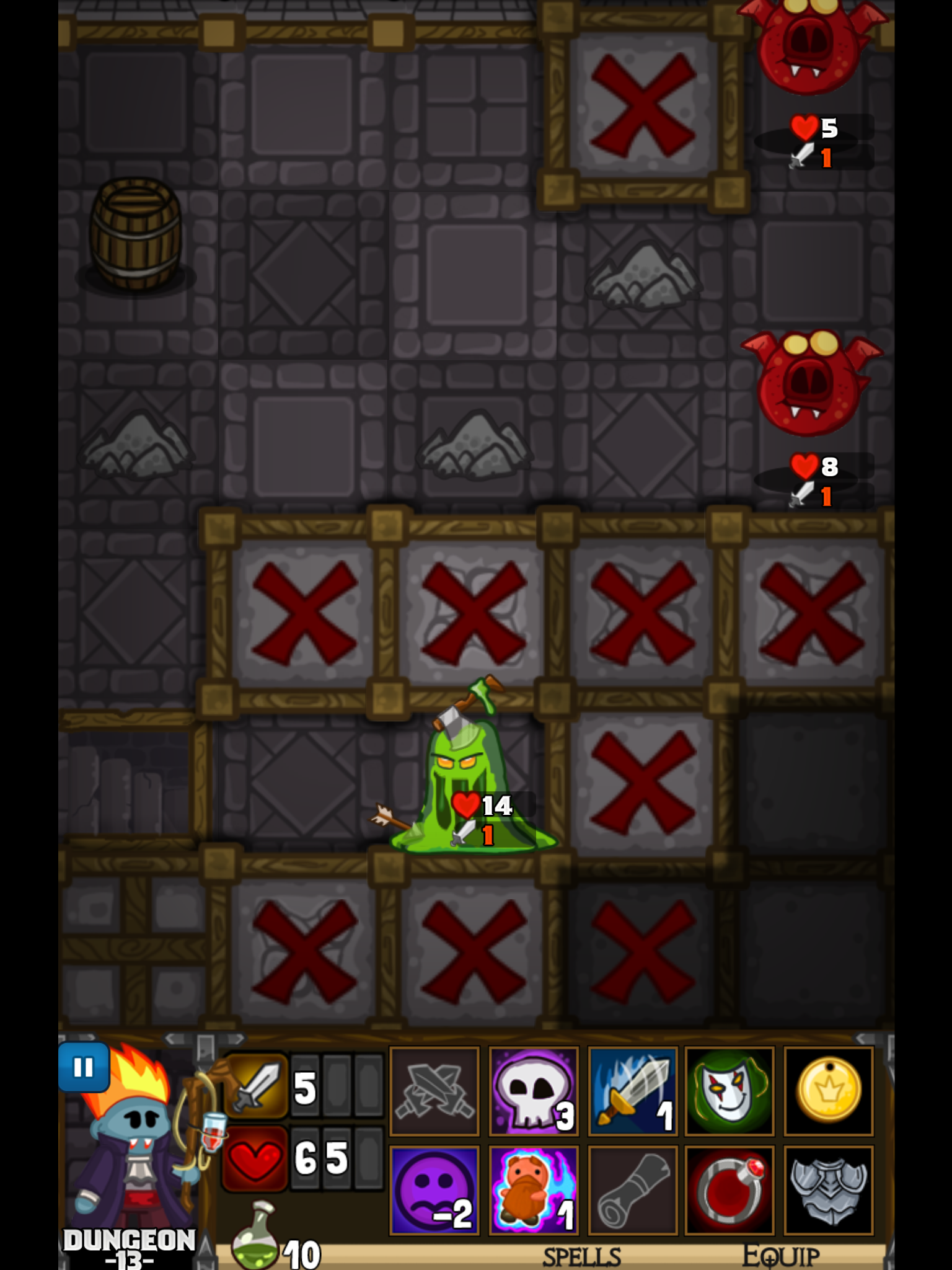Open the steel armor equipment slot

tap(829, 1190)
